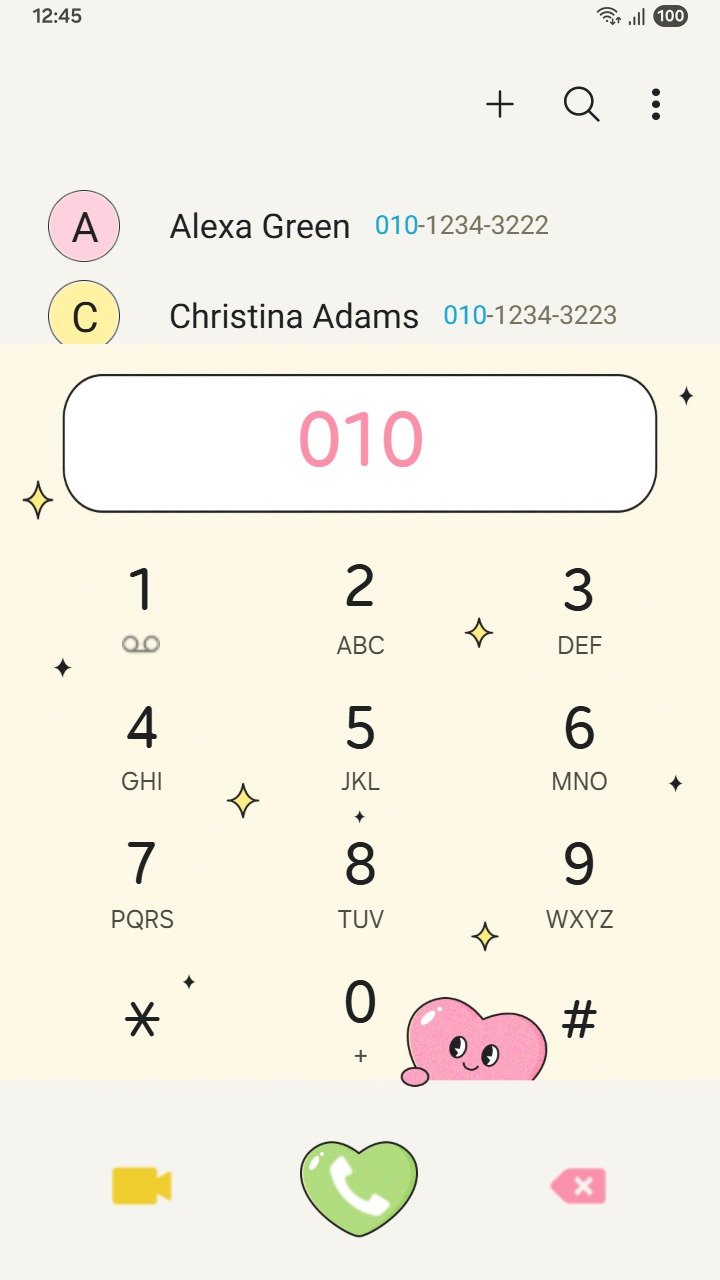
Task: Dial digit 3 DEF key
Action: 579,605
